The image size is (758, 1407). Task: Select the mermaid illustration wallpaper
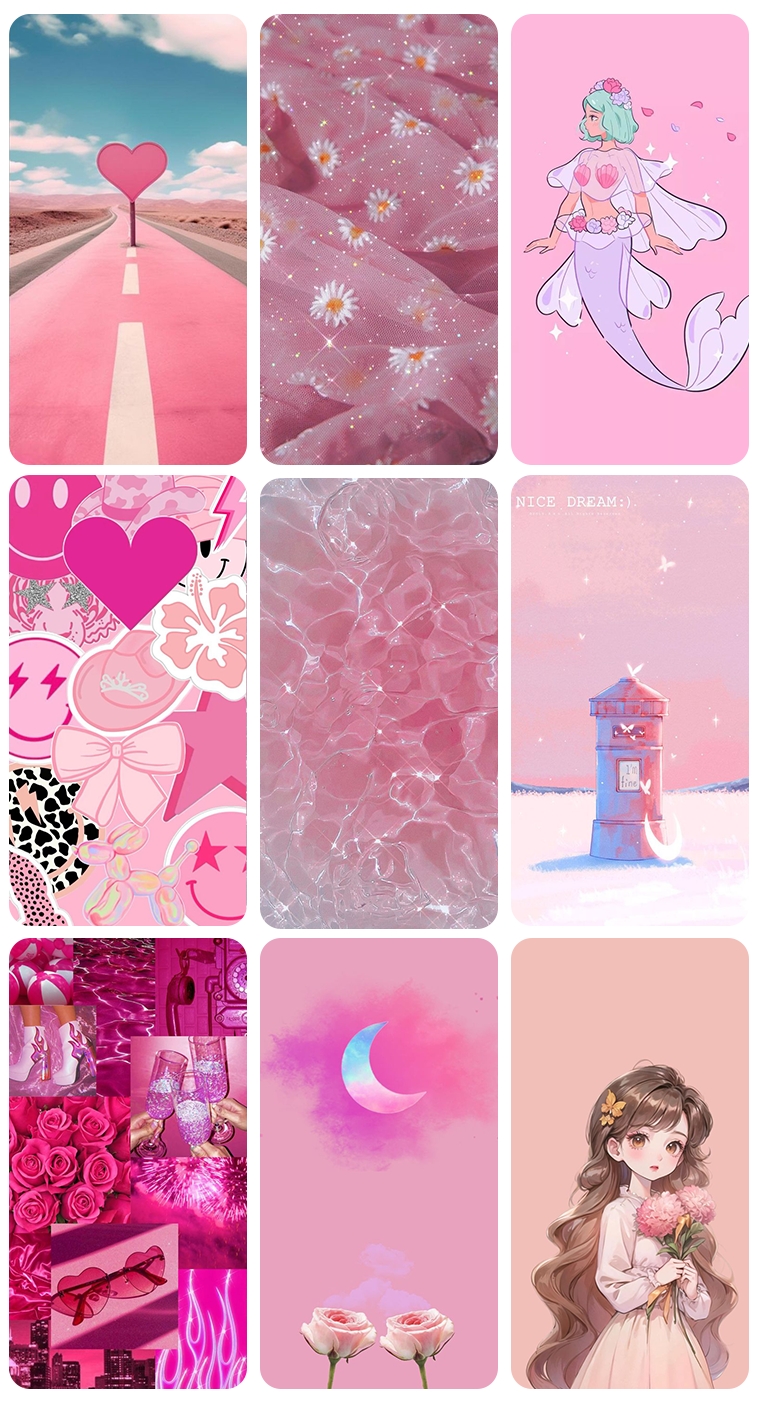click(629, 239)
